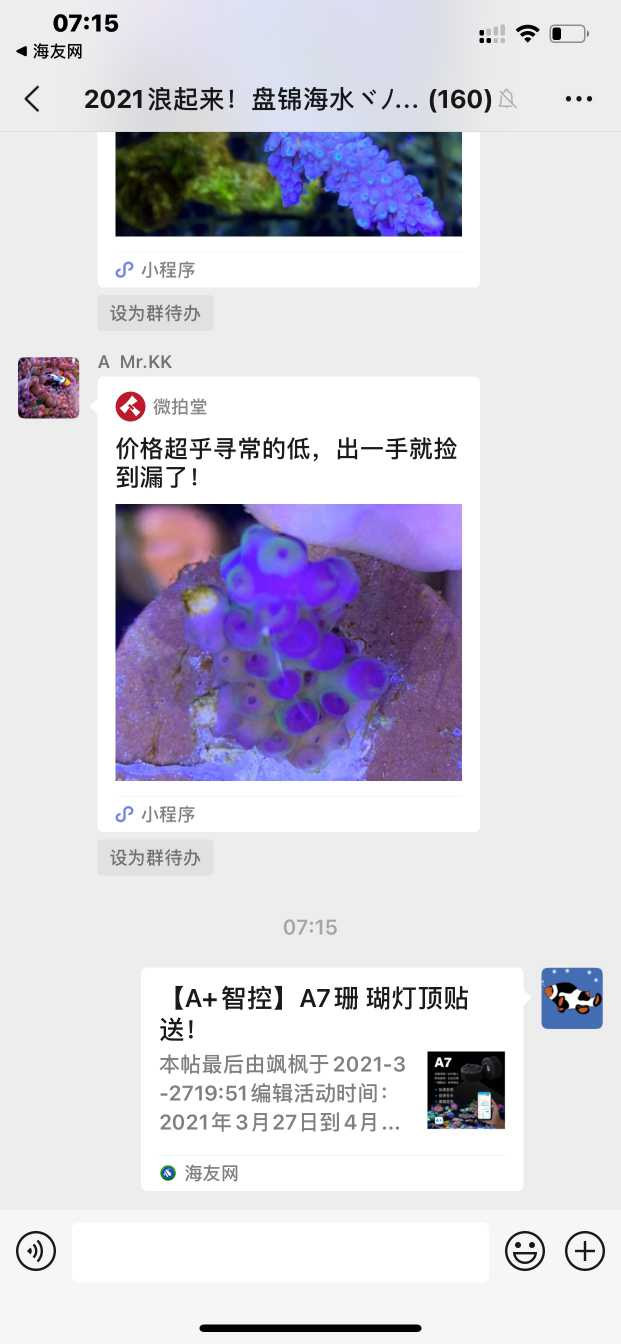The width and height of the screenshot is (621, 1344).
Task: Open the blue coral mini program card
Action: pyautogui.click(x=288, y=200)
